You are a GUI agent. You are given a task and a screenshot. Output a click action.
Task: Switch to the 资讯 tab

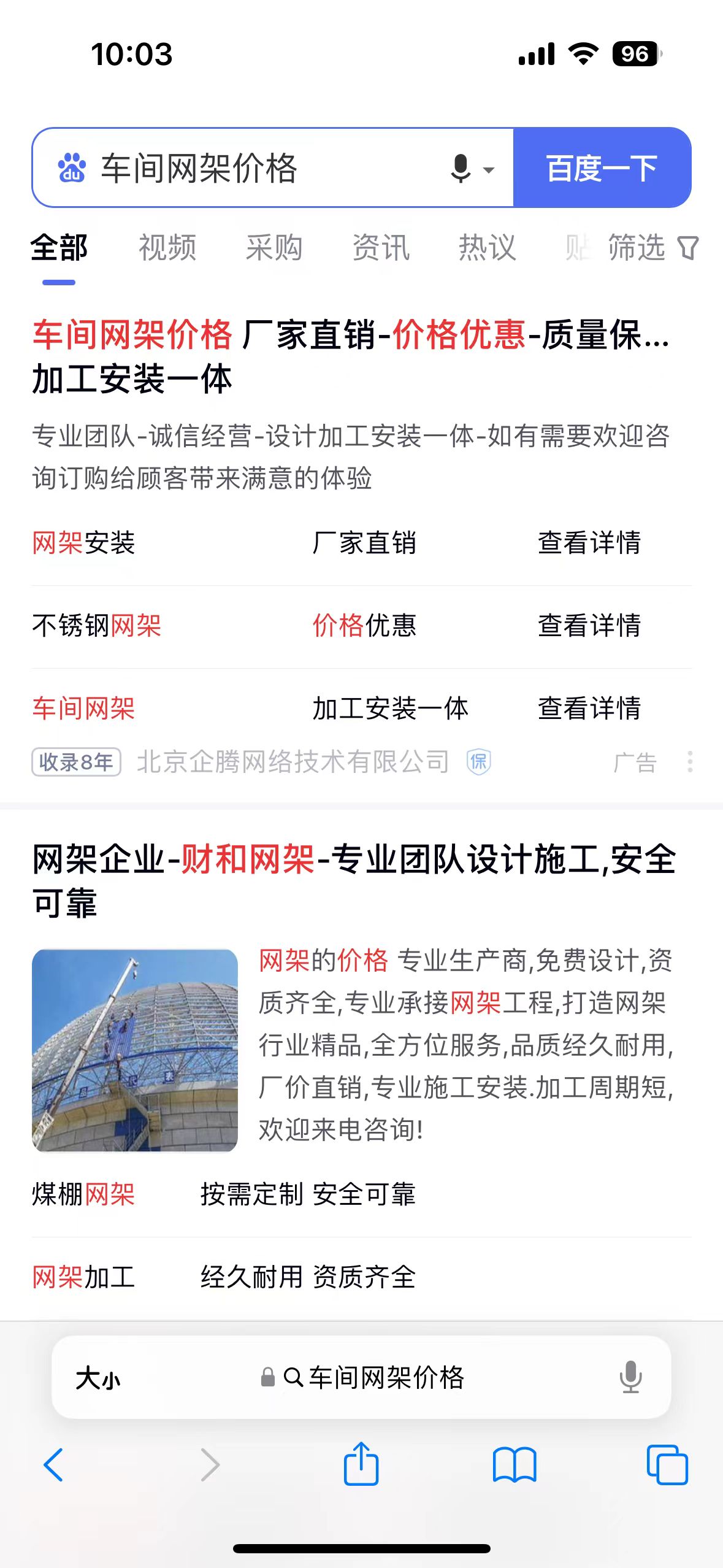click(x=380, y=248)
